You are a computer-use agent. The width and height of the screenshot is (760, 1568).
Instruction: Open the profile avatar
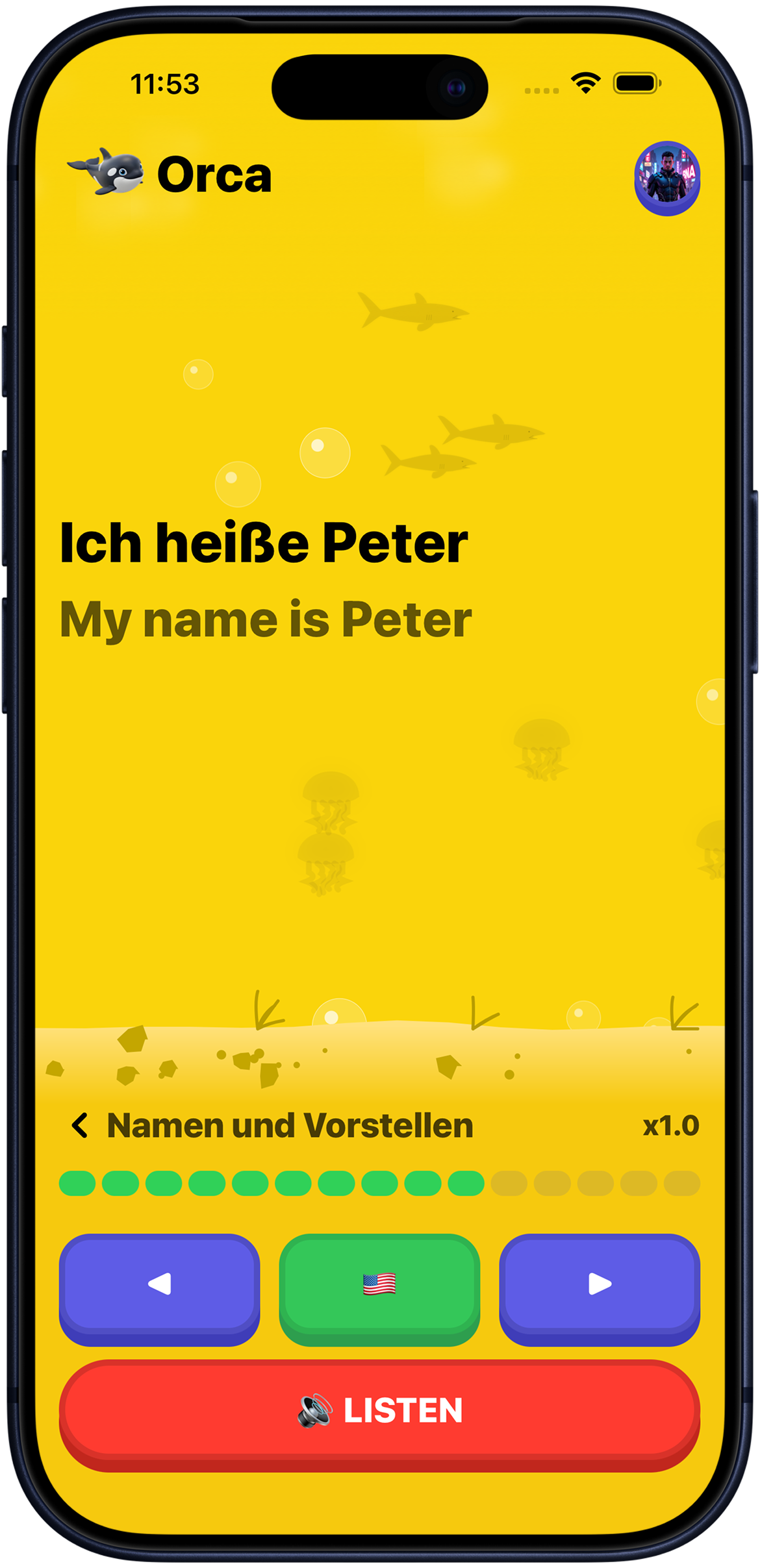[x=667, y=177]
